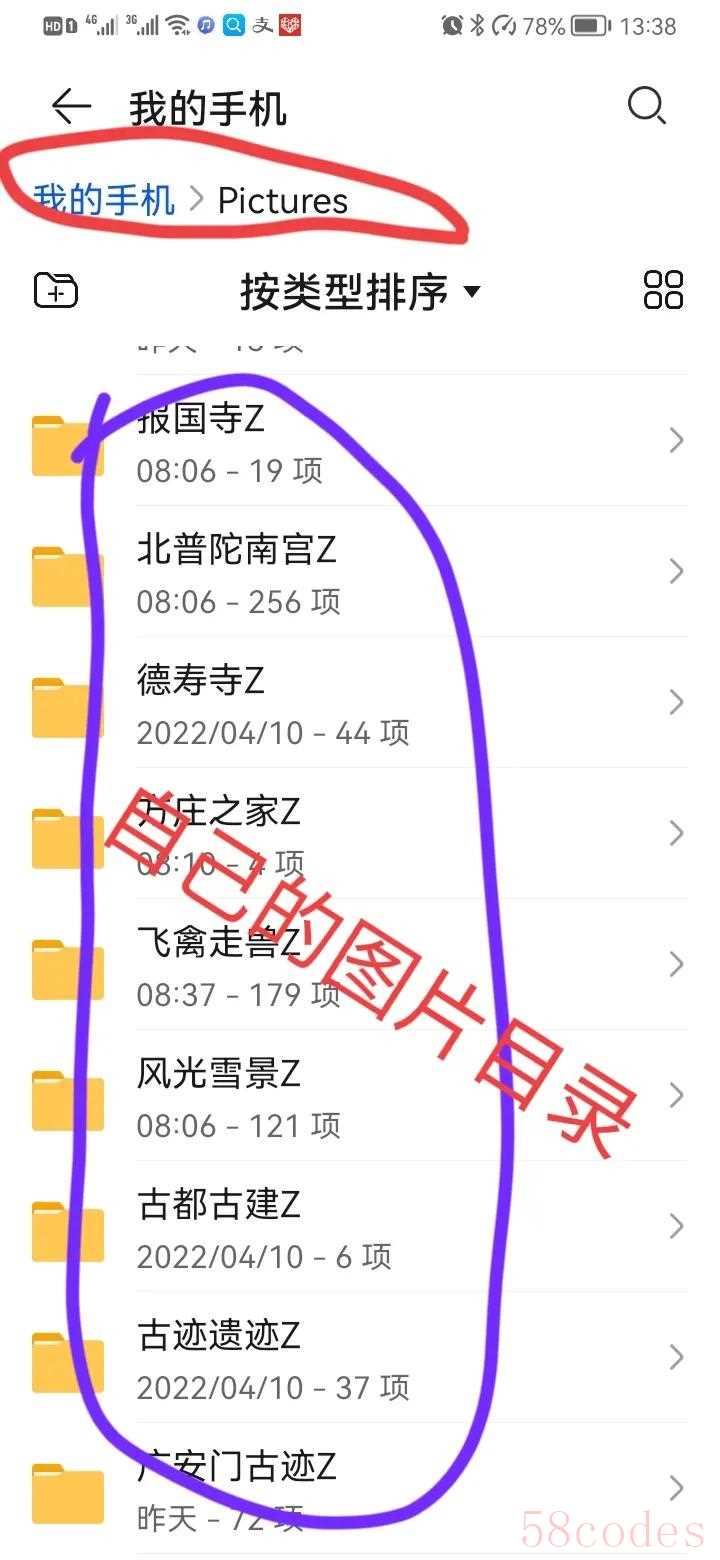720x1560 pixels.
Task: Open the 广安门古迹Z folder
Action: click(x=360, y=1489)
